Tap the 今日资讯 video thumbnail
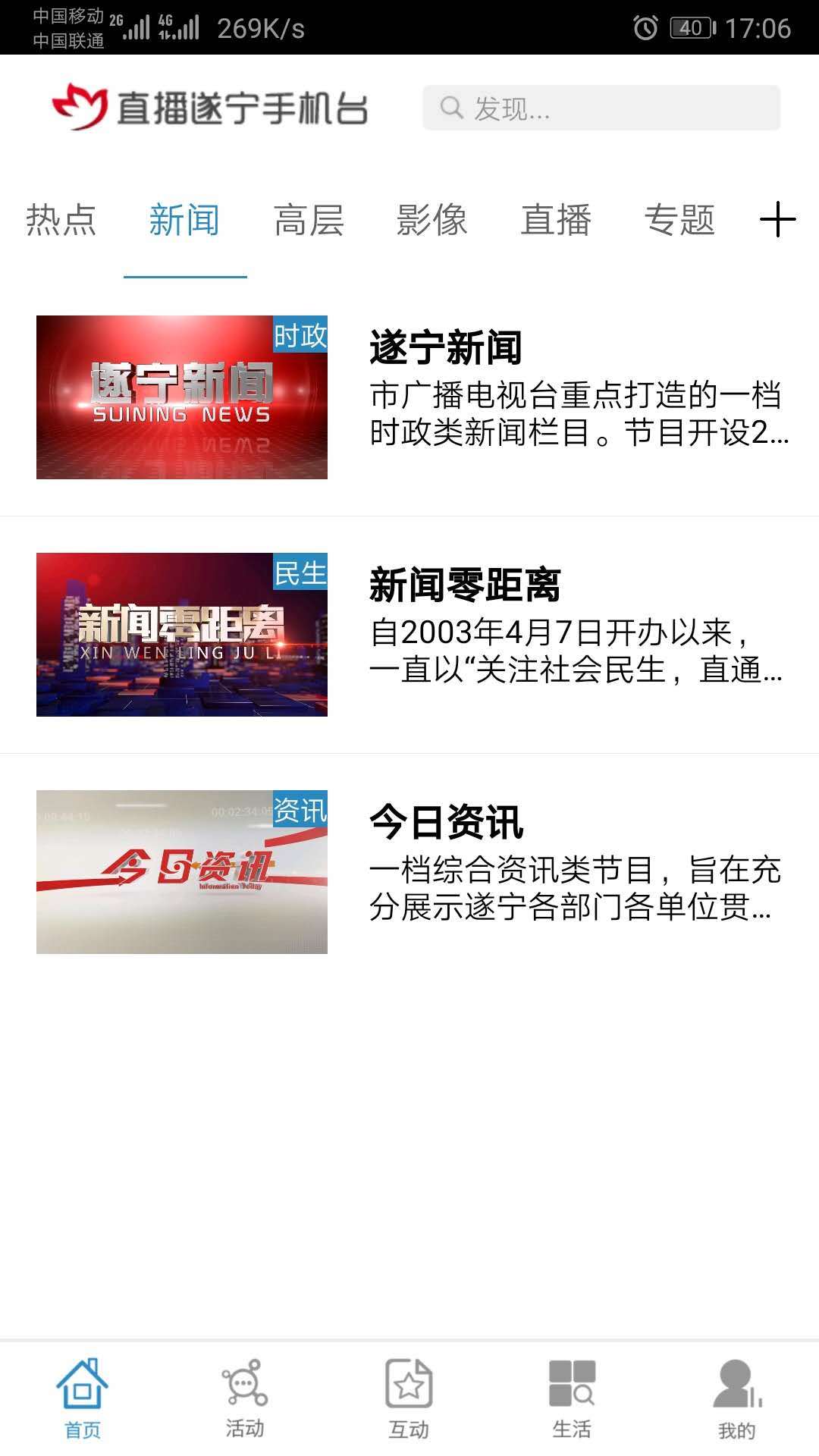This screenshot has width=819, height=1456. tap(180, 871)
